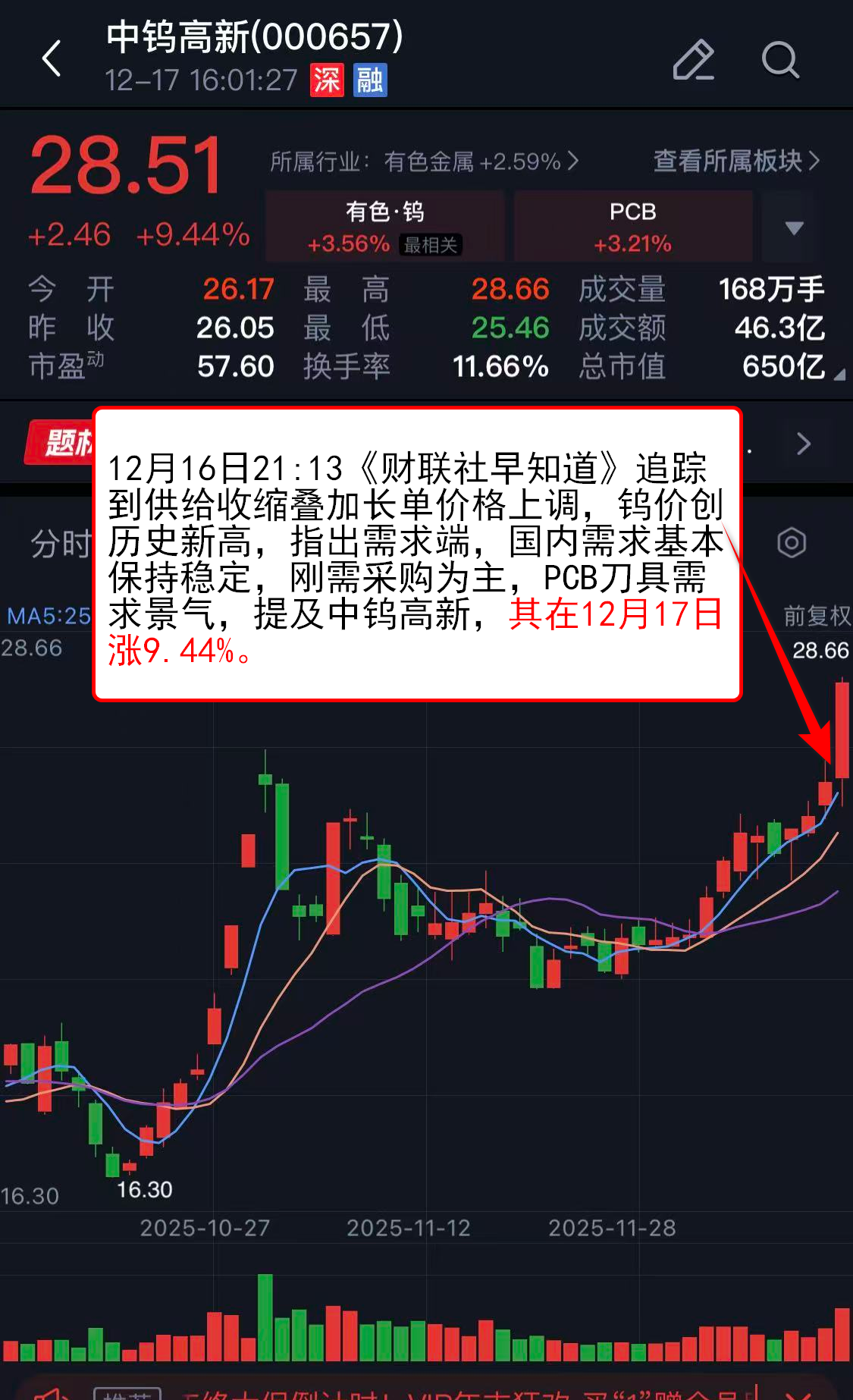This screenshot has width=853, height=1400.
Task: Expand more quote details beside 总市值
Action: (839, 375)
